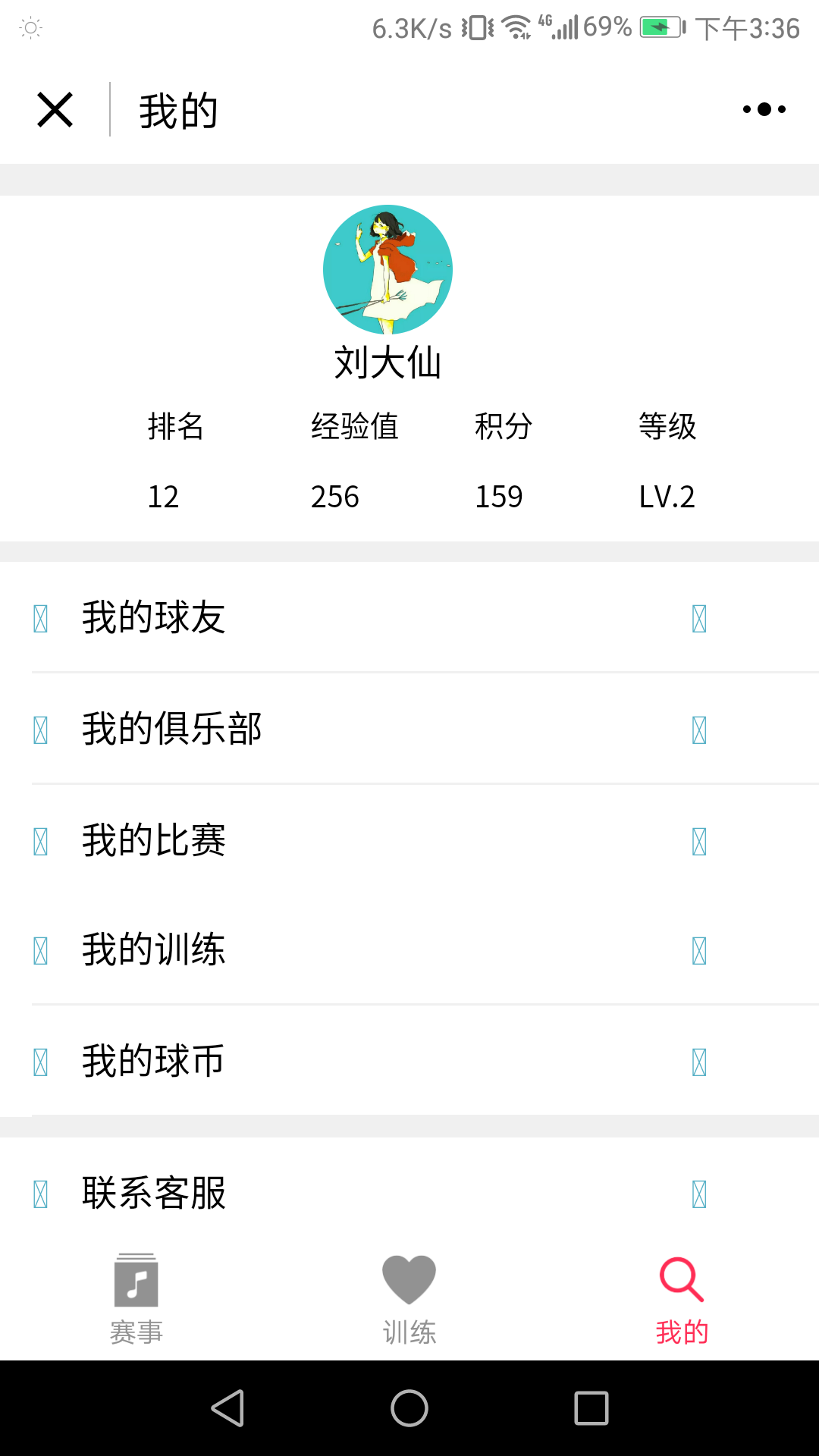The width and height of the screenshot is (819, 1456).
Task: Tap the system back button
Action: tap(227, 1408)
